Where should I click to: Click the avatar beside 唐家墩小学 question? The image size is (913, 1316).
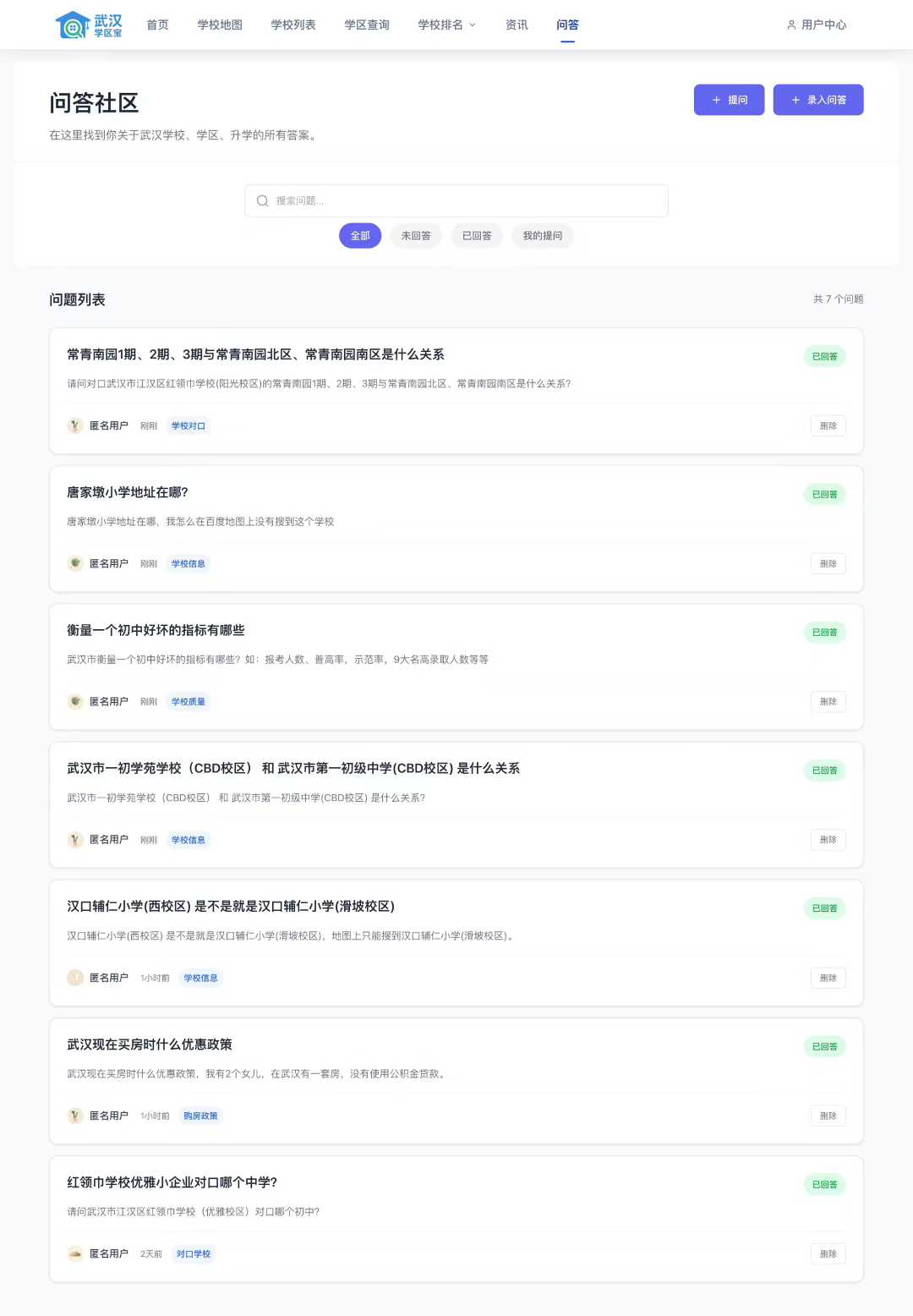click(74, 563)
